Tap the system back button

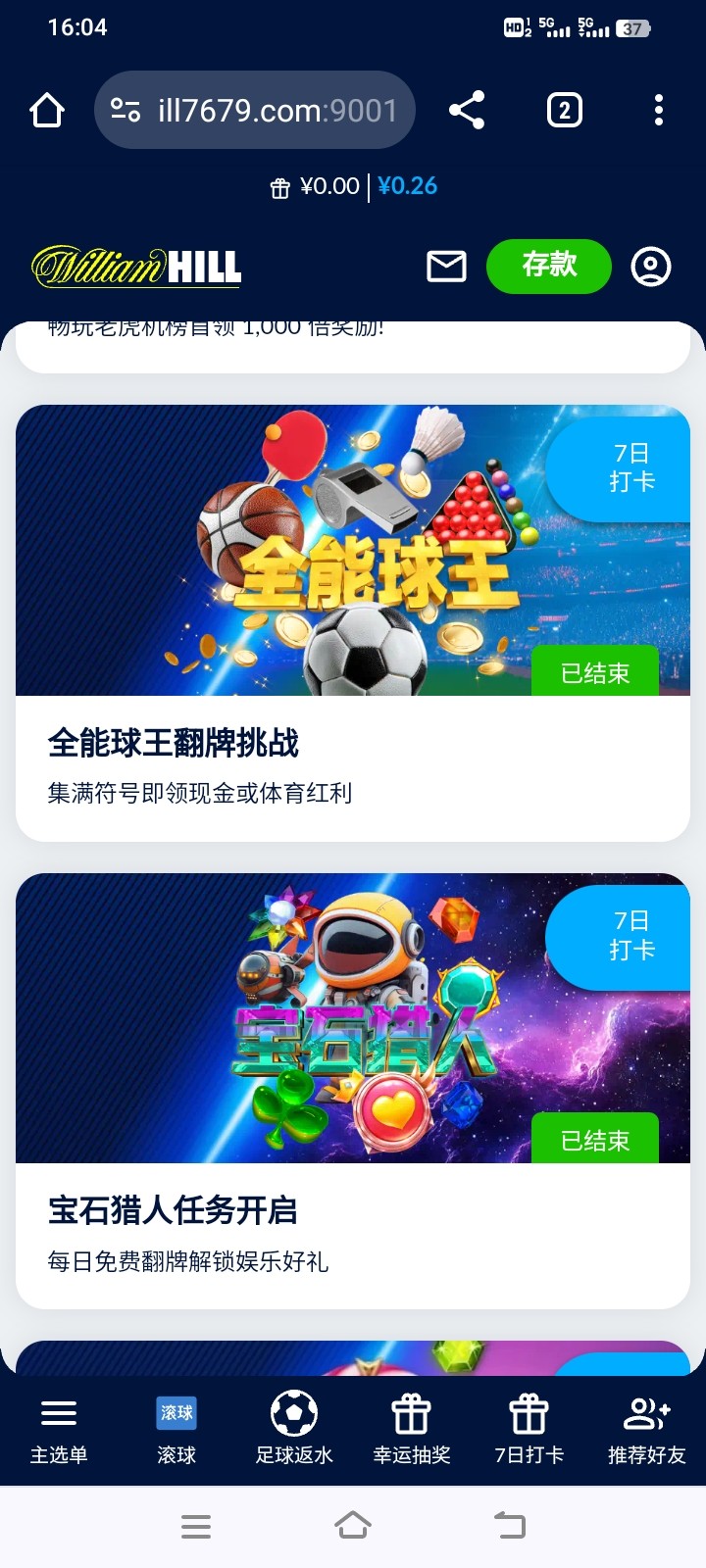click(510, 1525)
